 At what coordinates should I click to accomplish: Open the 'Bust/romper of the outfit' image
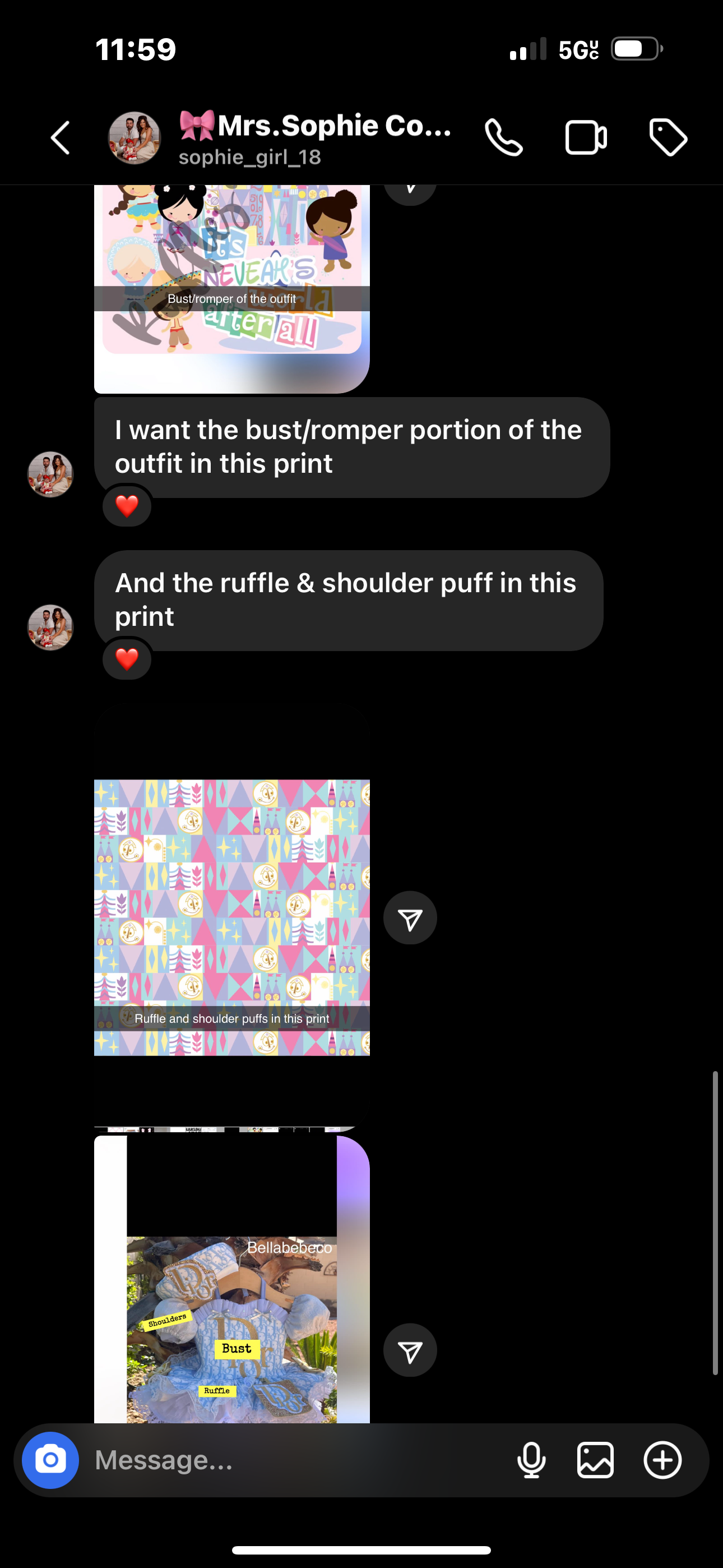coord(231,286)
